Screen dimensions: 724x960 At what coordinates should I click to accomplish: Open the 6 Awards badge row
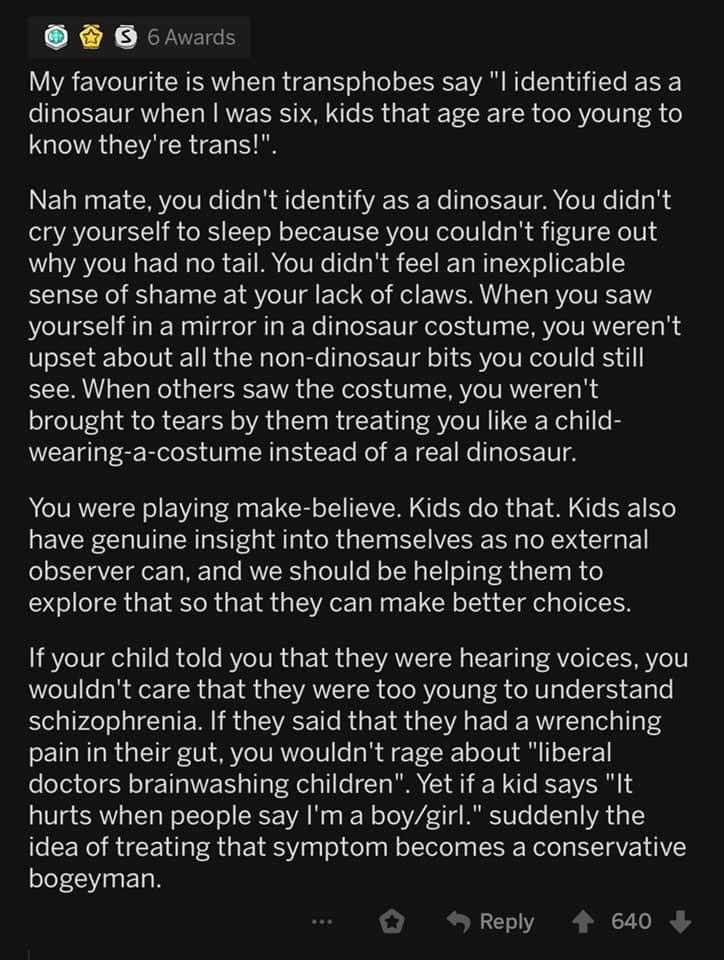point(141,37)
